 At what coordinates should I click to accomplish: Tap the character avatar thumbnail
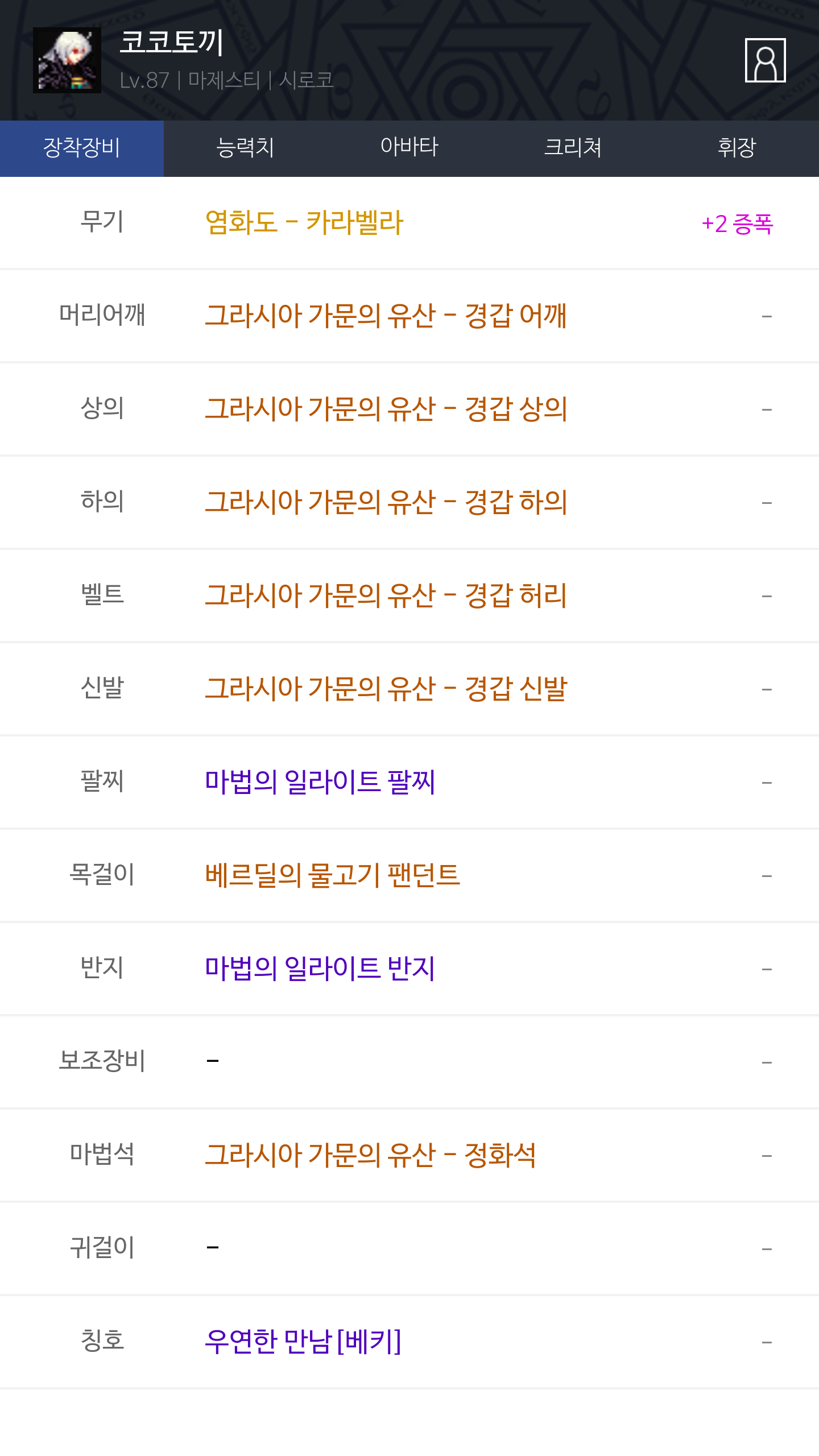pyautogui.click(x=67, y=60)
